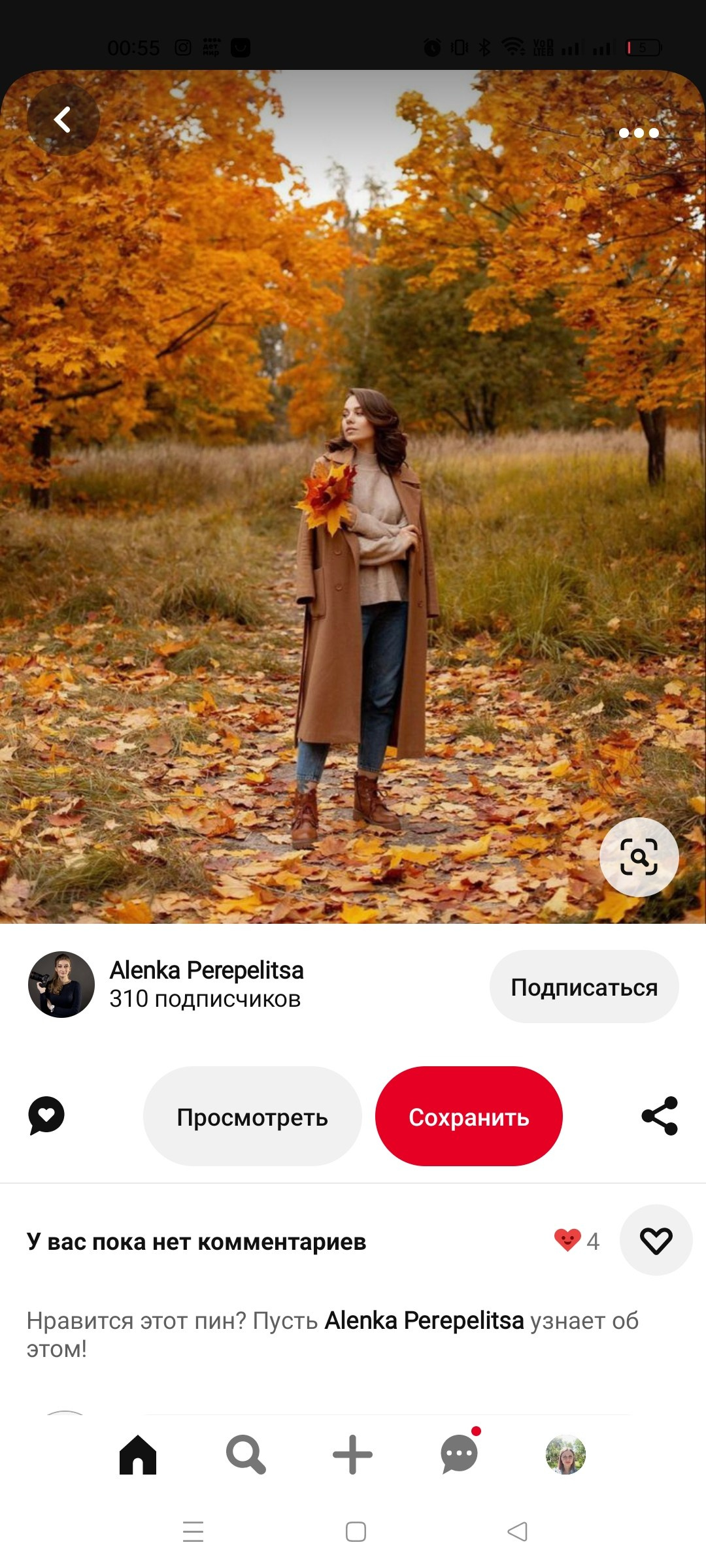Viewport: 706px width, 1568px height.
Task: Open the three-dot pin options menu
Action: 637,134
